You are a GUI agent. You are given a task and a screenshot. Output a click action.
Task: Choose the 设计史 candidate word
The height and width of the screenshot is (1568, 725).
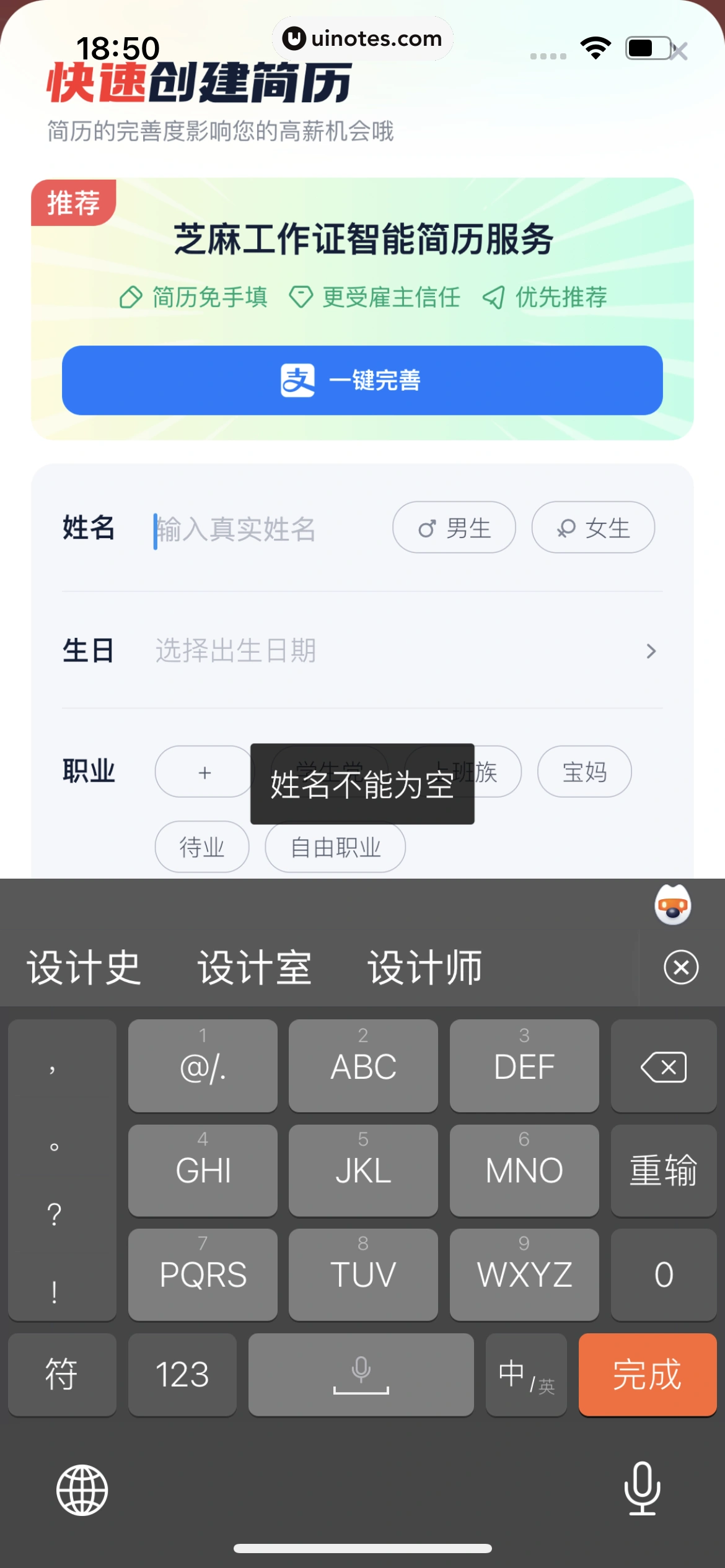tap(84, 967)
